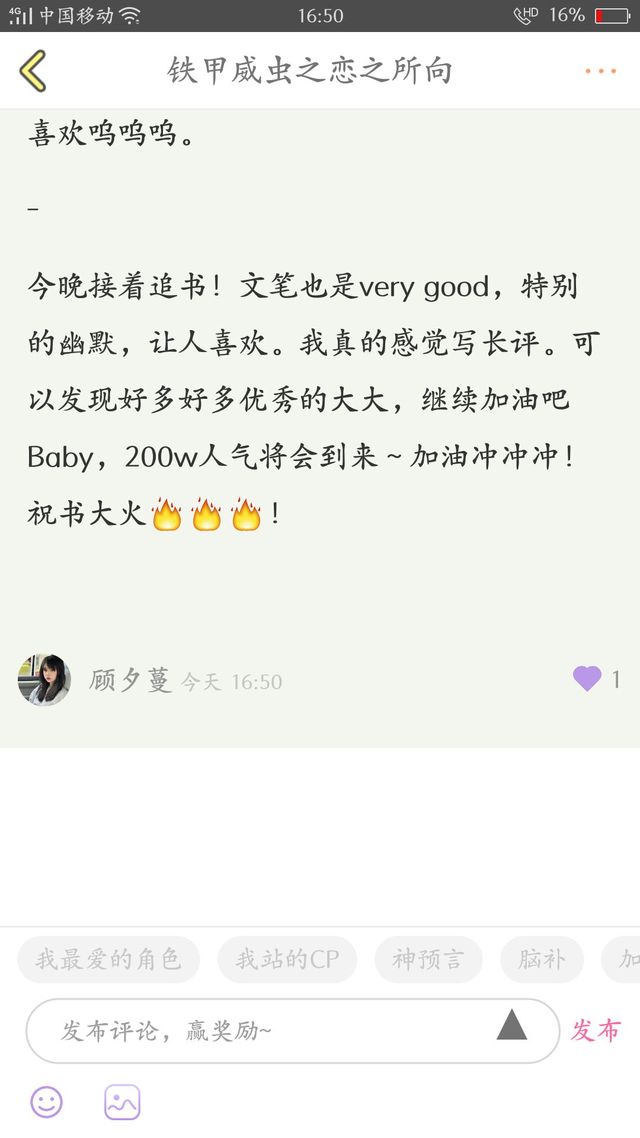Attach an image to the comment
Image resolution: width=640 pixels, height=1138 pixels.
[122, 1102]
